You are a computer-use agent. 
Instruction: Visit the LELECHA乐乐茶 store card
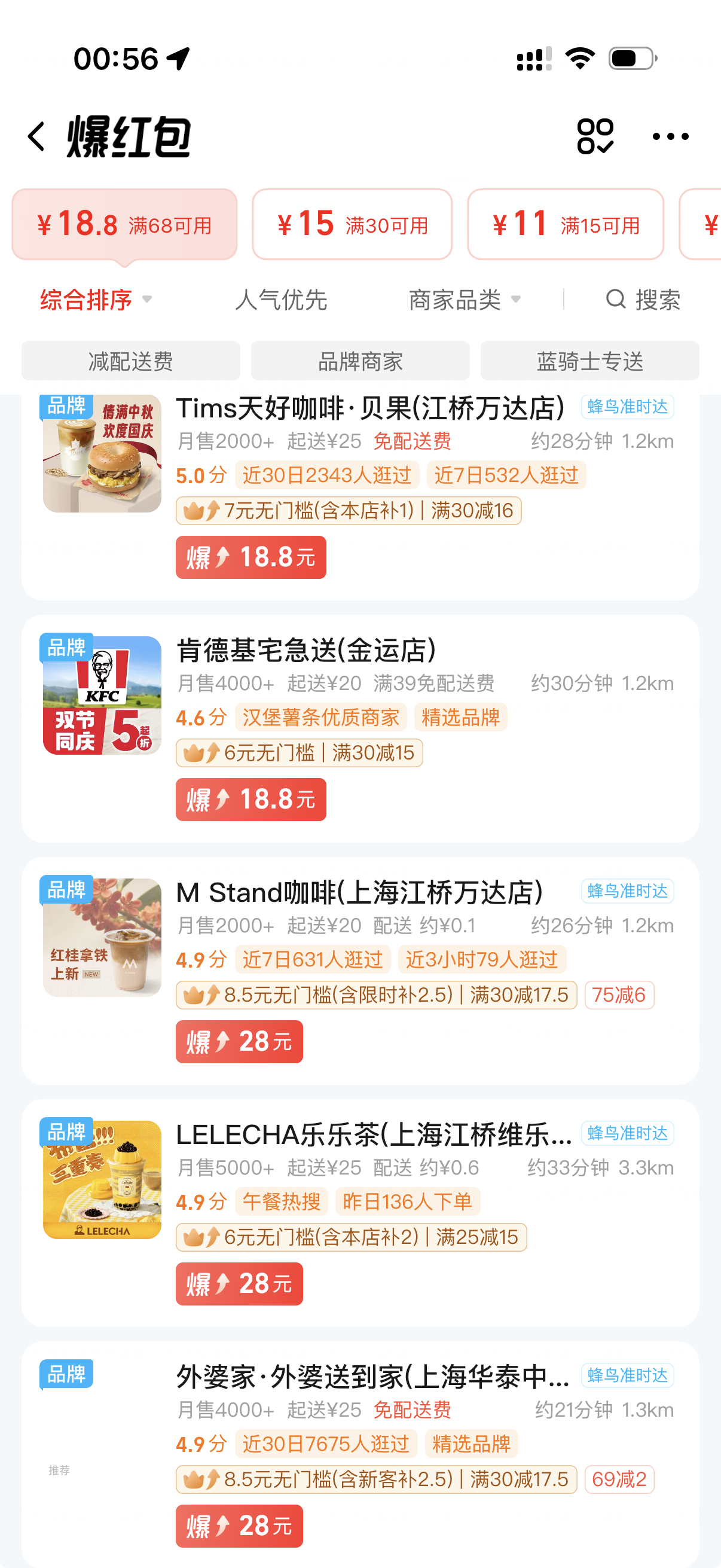click(x=374, y=1135)
